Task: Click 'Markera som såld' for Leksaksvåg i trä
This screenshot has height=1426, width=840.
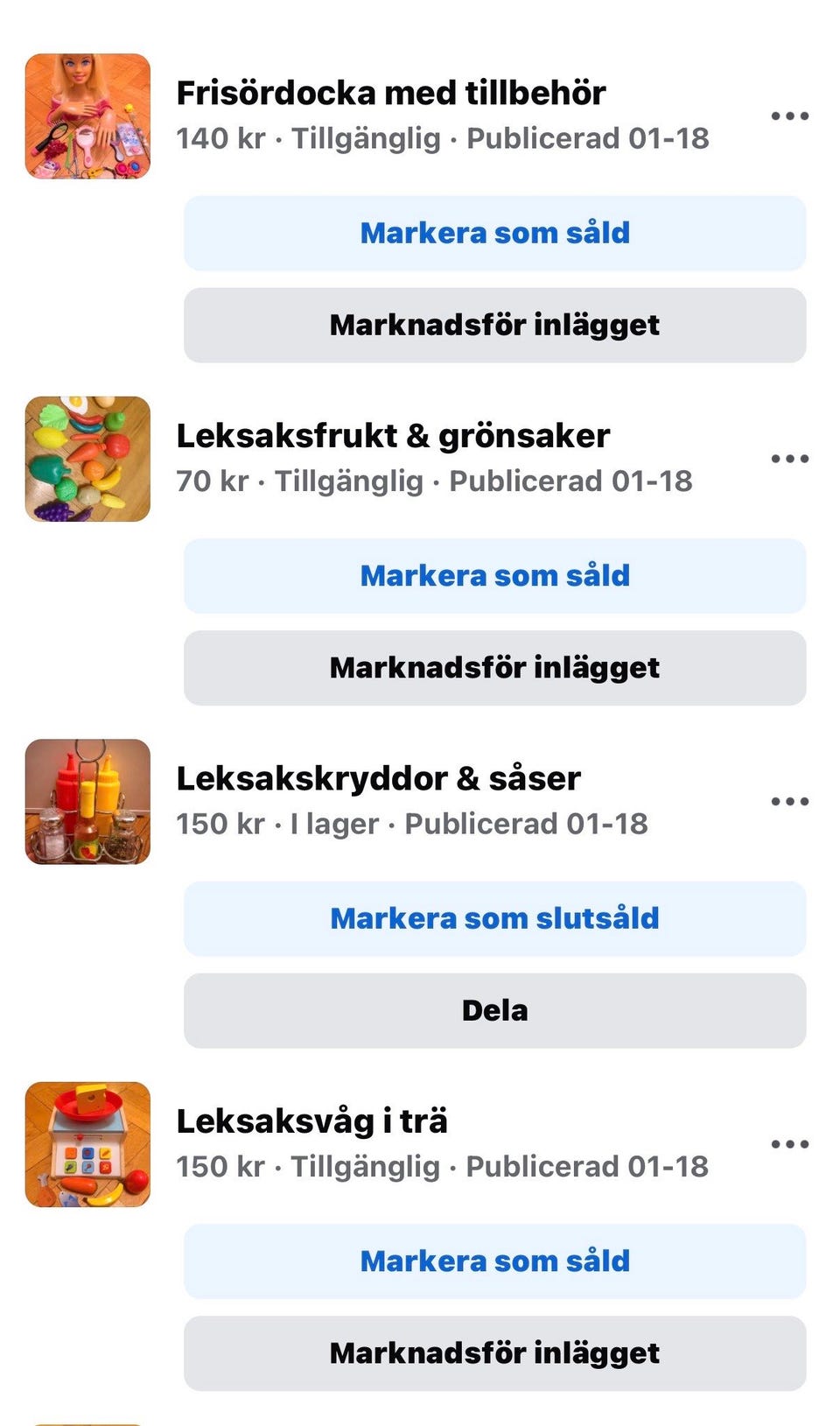Action: point(493,1261)
